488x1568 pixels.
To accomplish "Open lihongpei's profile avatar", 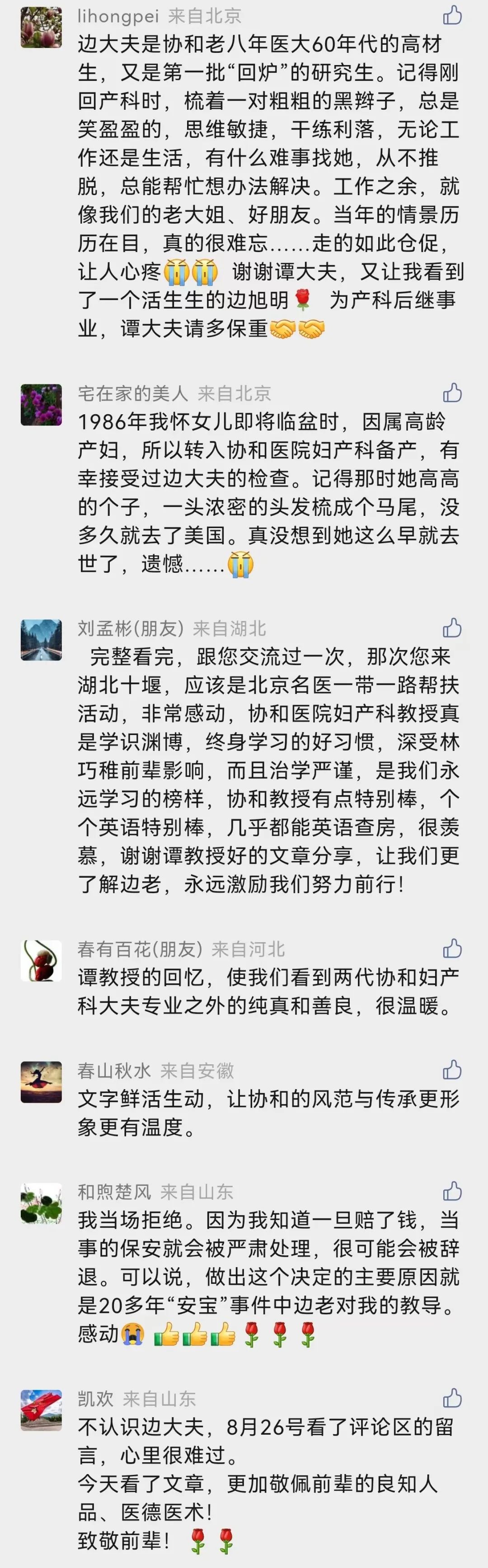I will (42, 27).
